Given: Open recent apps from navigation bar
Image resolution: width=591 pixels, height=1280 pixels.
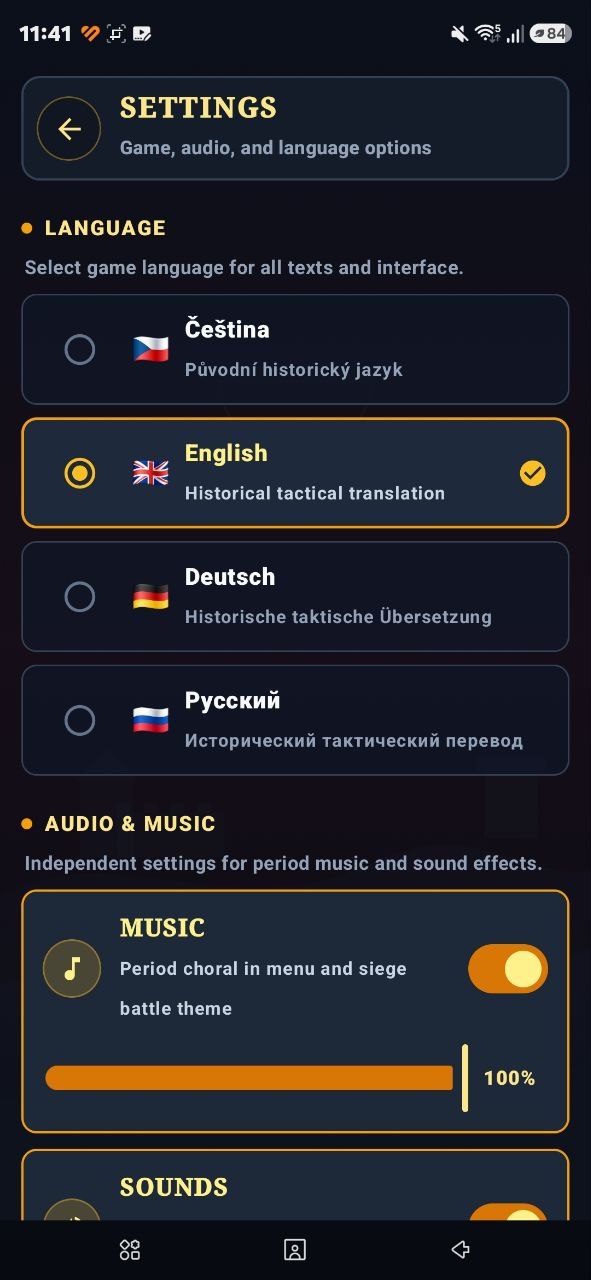Looking at the screenshot, I should pos(130,1250).
